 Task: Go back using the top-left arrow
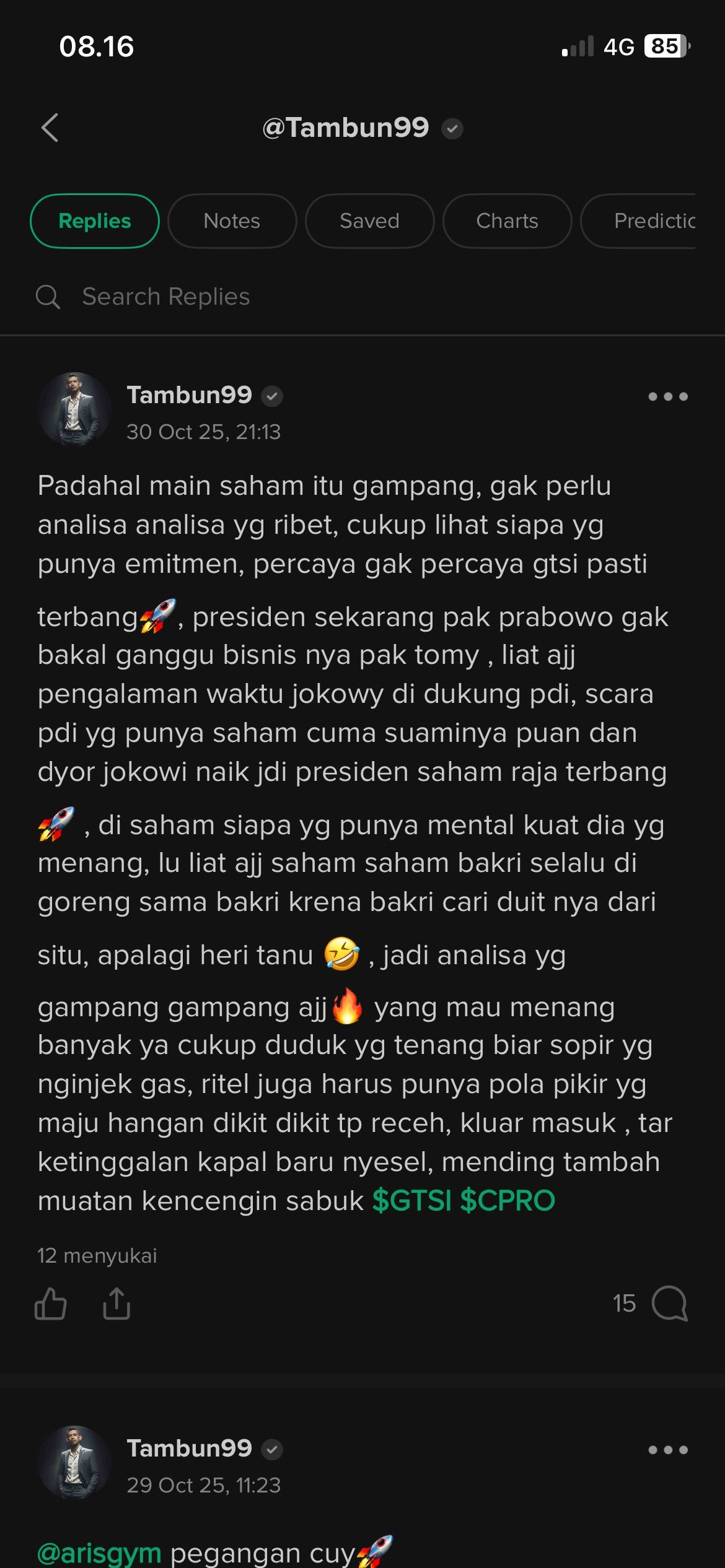[50, 128]
